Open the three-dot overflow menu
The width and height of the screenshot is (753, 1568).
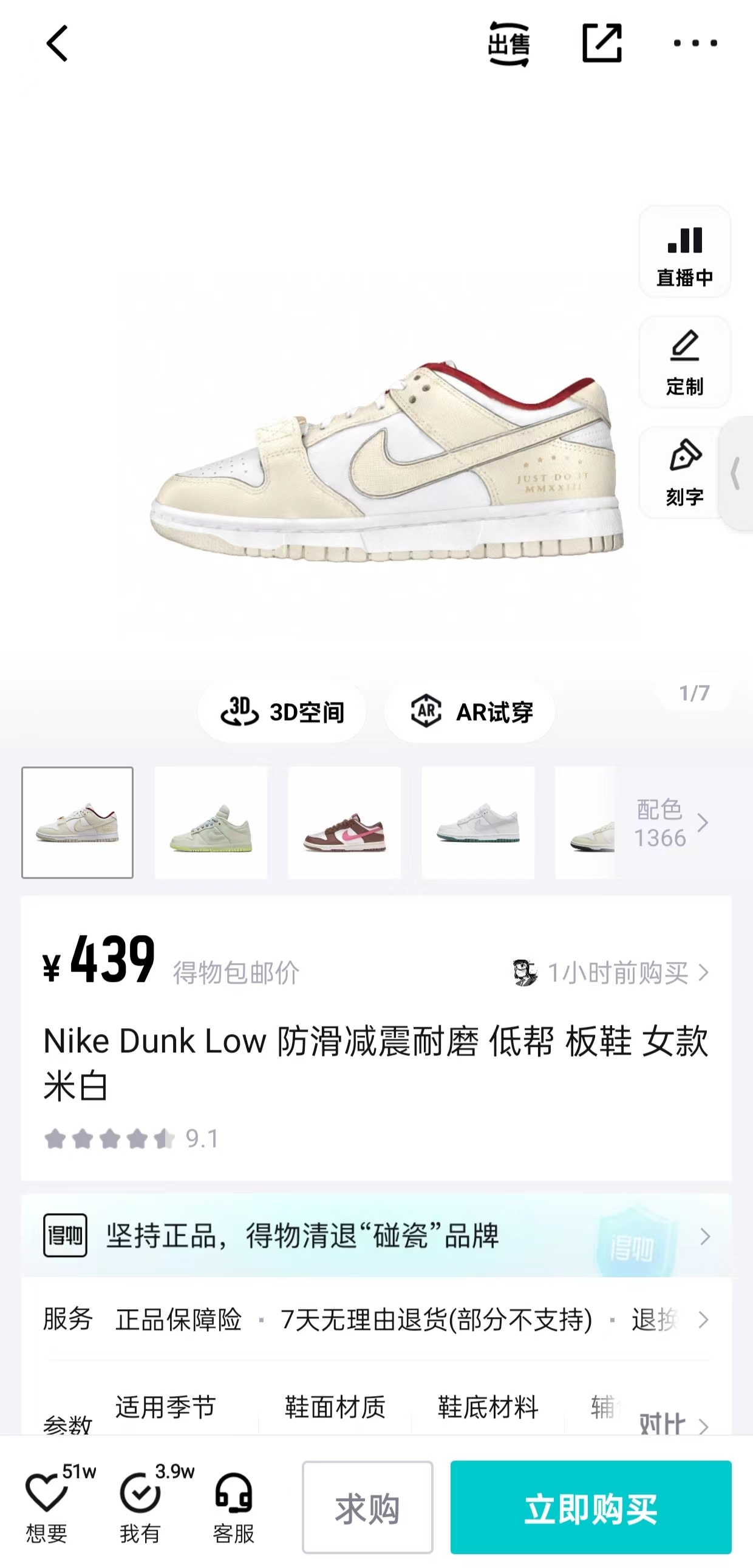click(x=695, y=43)
